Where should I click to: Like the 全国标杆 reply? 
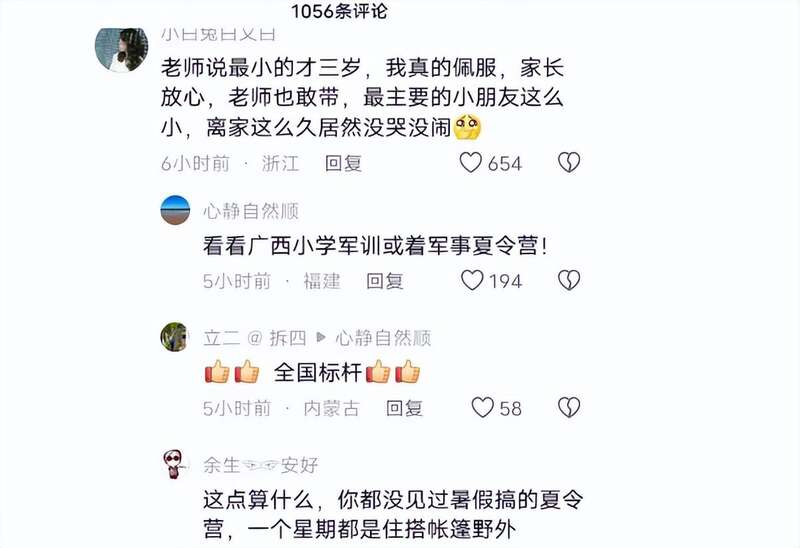point(483,408)
